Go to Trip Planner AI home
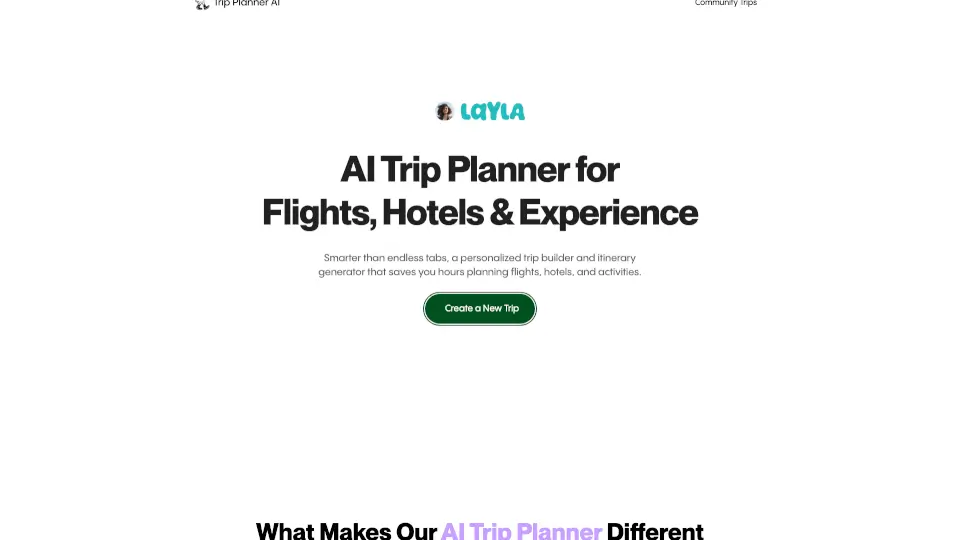 238,3
